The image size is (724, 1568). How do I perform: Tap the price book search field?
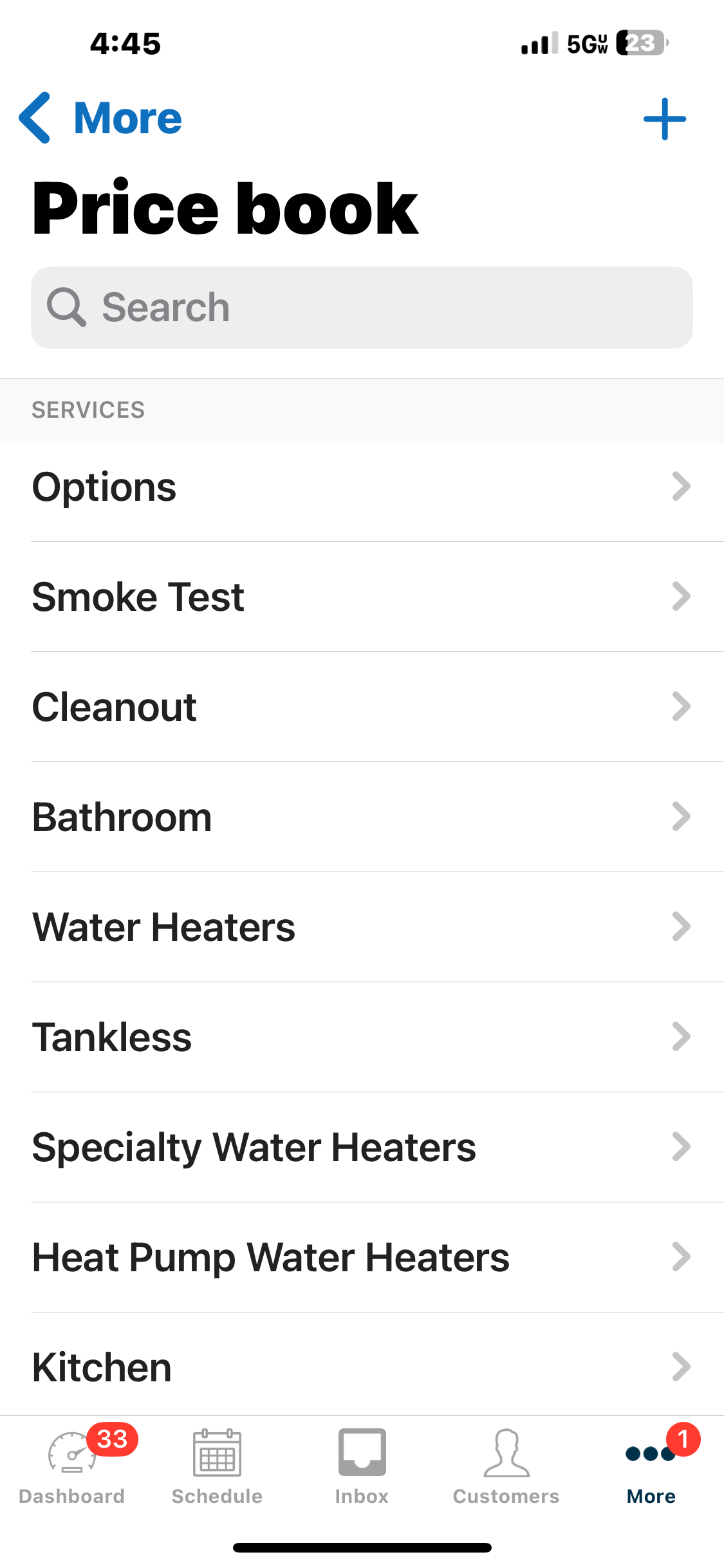362,308
